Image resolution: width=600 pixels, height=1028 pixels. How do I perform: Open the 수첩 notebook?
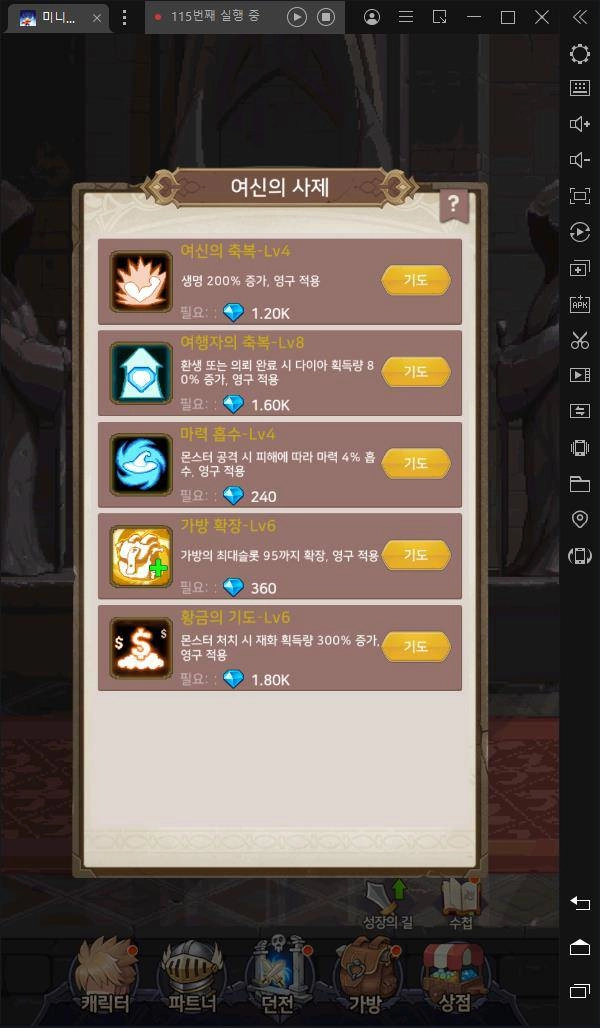460,902
